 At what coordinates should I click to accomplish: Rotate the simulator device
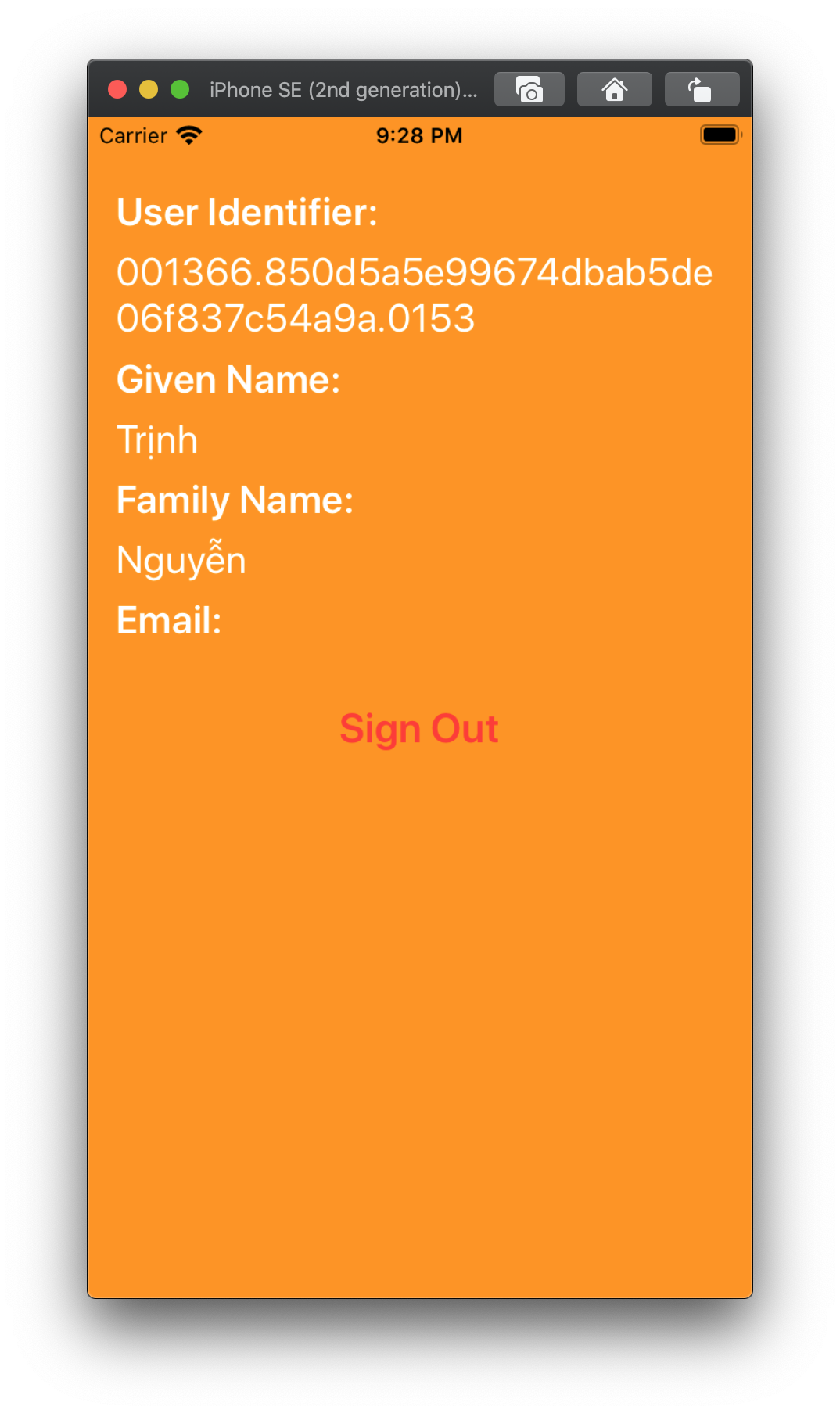tap(702, 90)
